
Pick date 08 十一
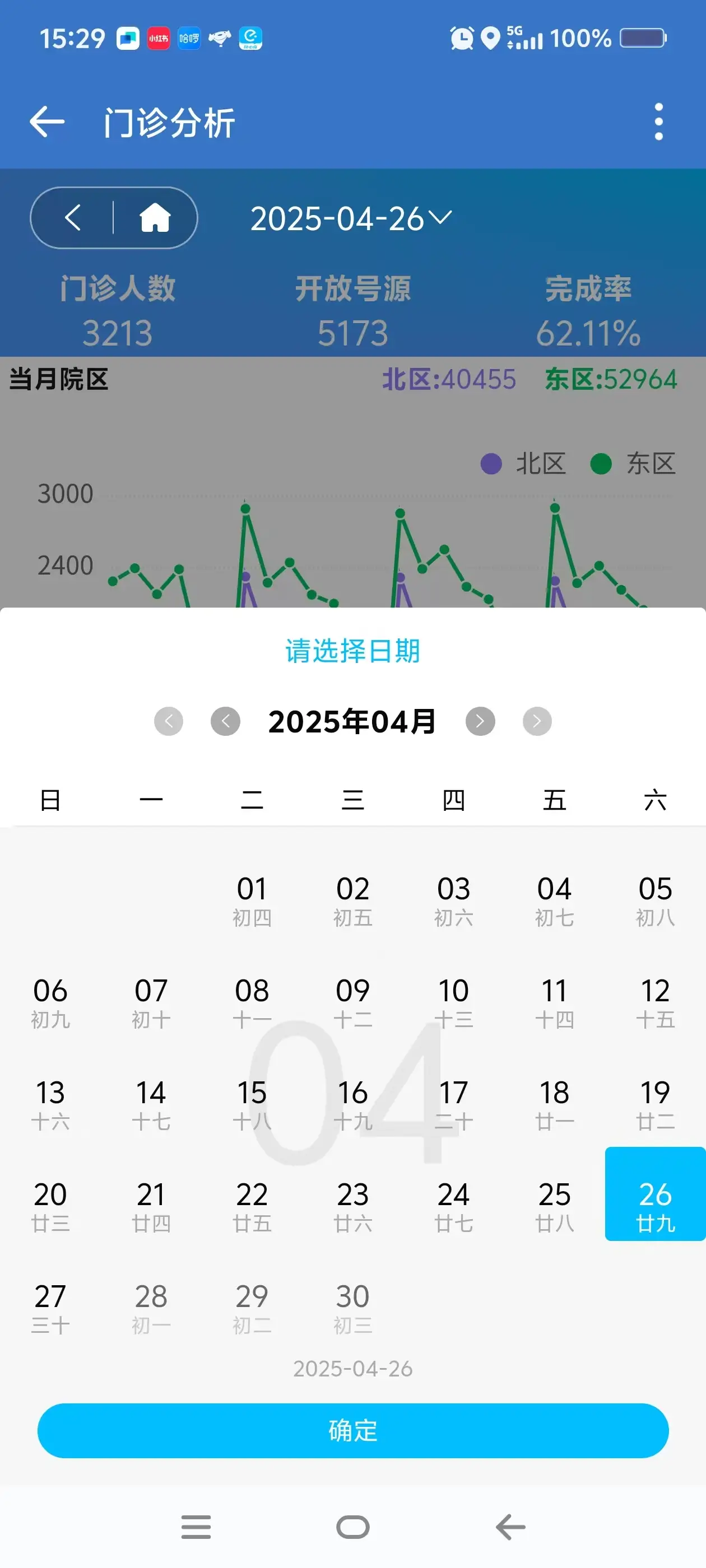coord(252,1001)
